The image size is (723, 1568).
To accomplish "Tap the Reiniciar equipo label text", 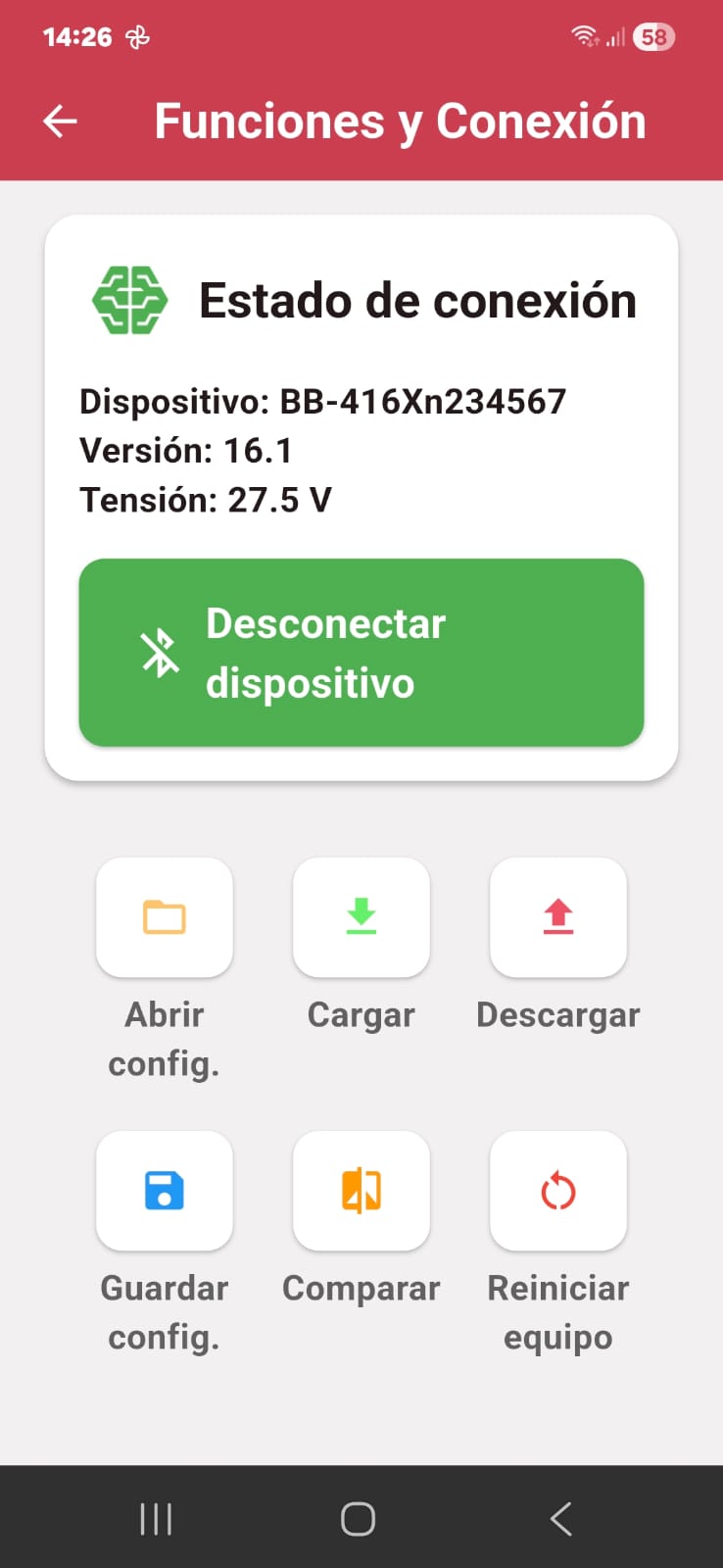I will 557,1311.
